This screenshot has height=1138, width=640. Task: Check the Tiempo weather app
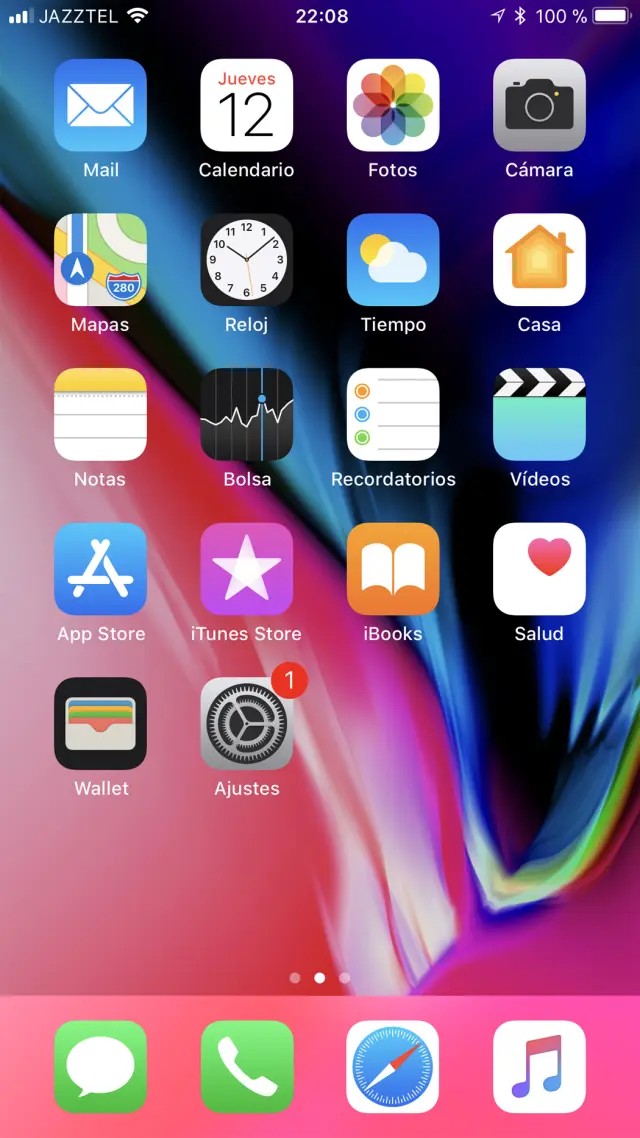point(393,260)
